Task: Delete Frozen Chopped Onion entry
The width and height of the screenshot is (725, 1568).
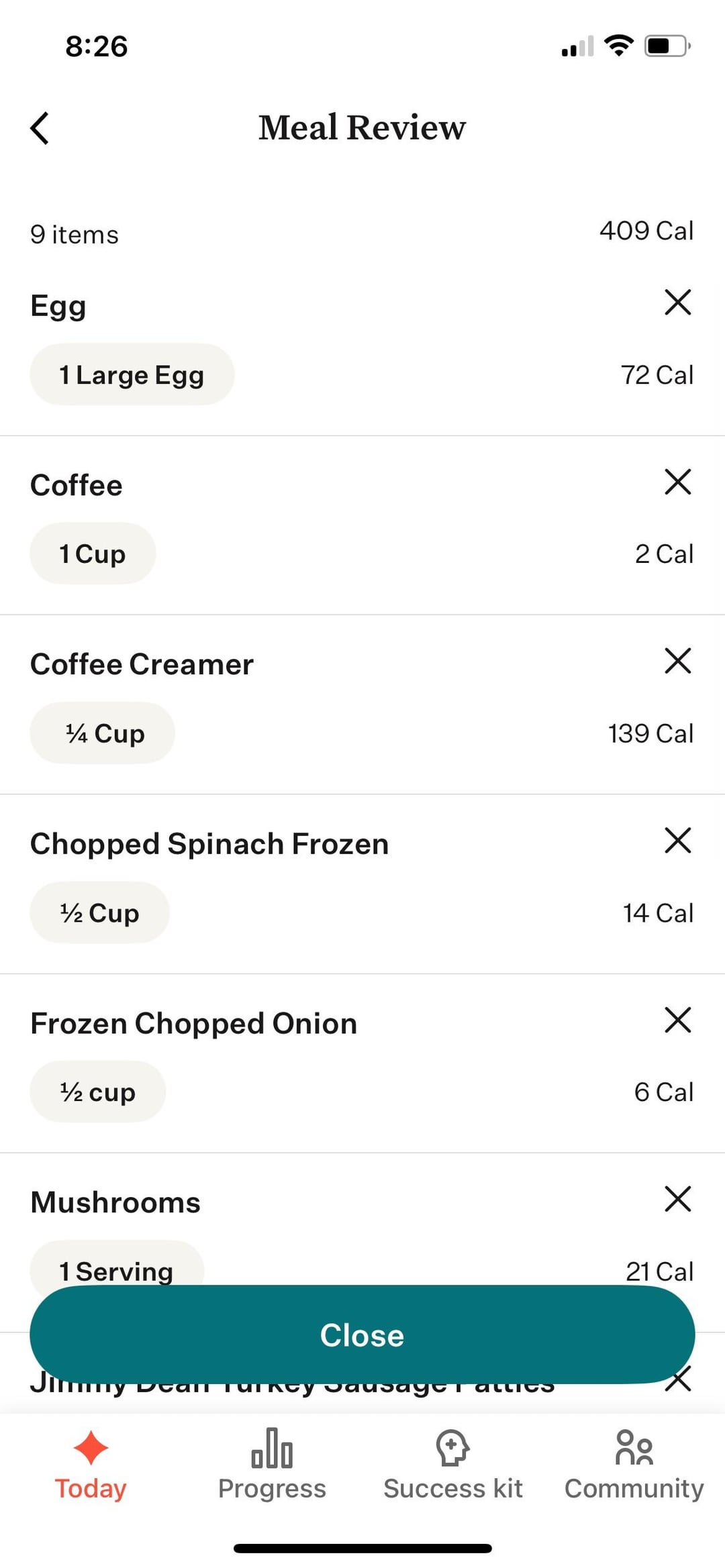Action: coord(677,1020)
